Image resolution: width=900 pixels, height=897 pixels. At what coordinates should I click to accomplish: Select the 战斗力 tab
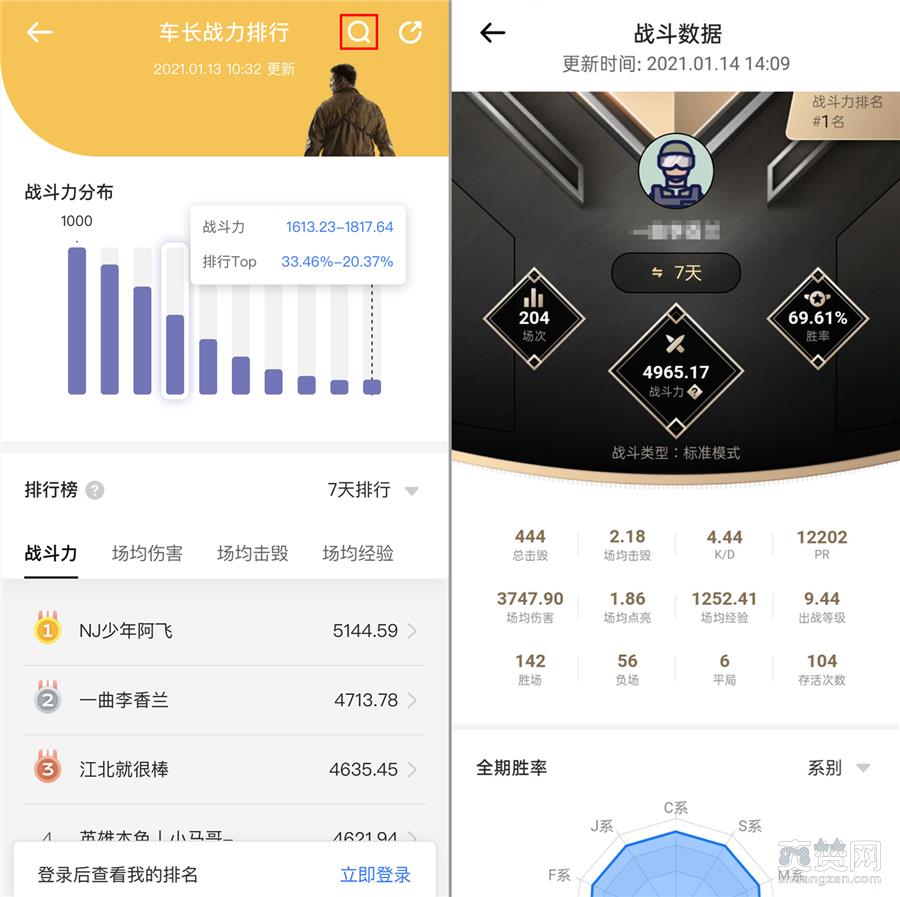[51, 553]
